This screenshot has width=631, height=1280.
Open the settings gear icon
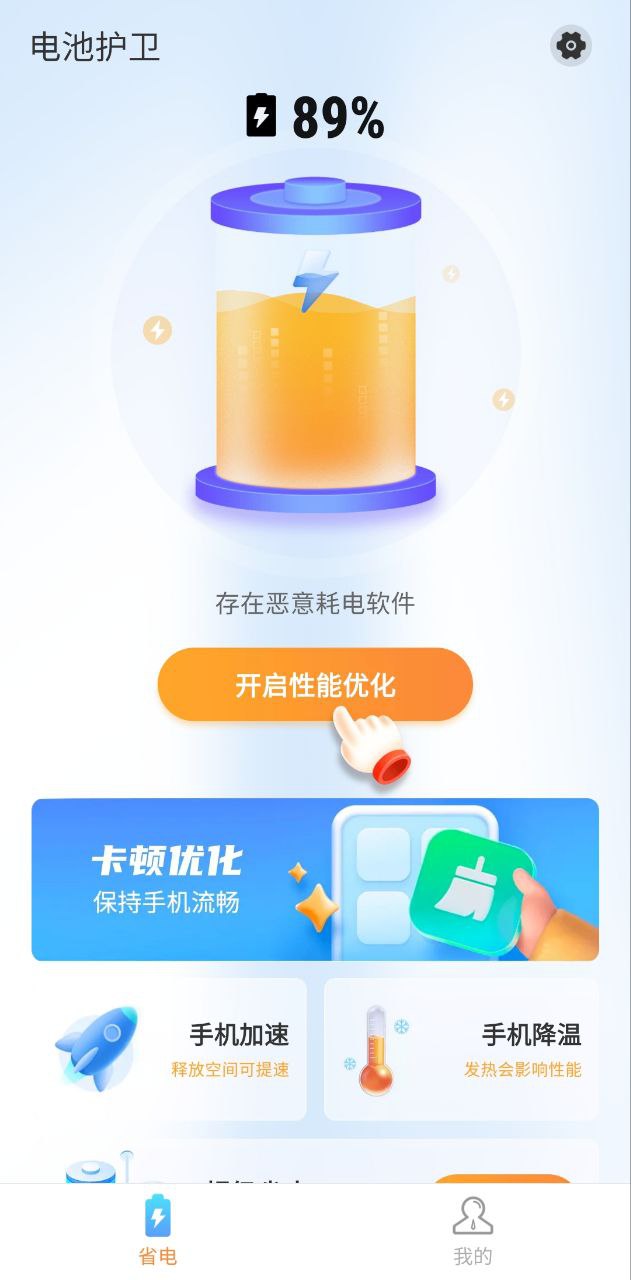tap(571, 46)
